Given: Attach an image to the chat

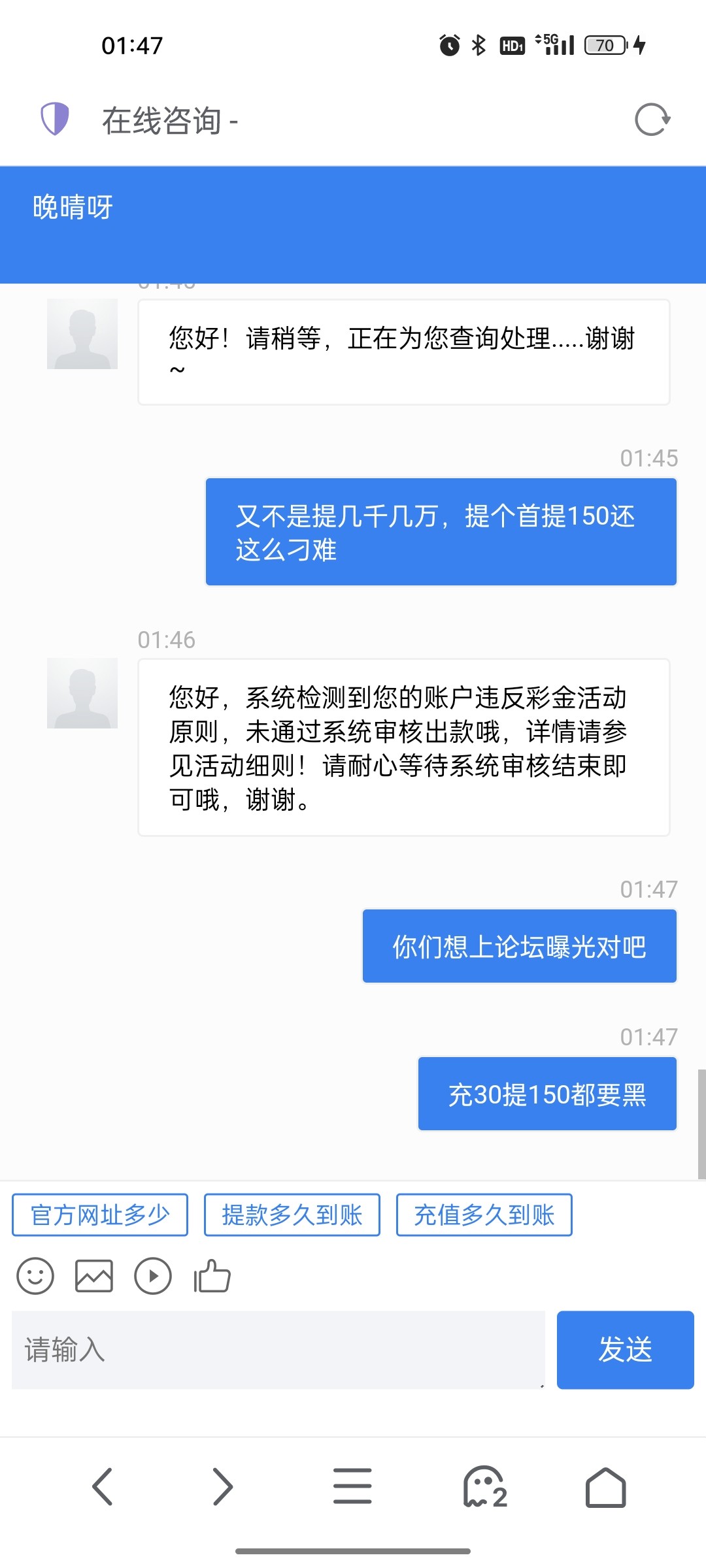Looking at the screenshot, I should pos(94,1276).
